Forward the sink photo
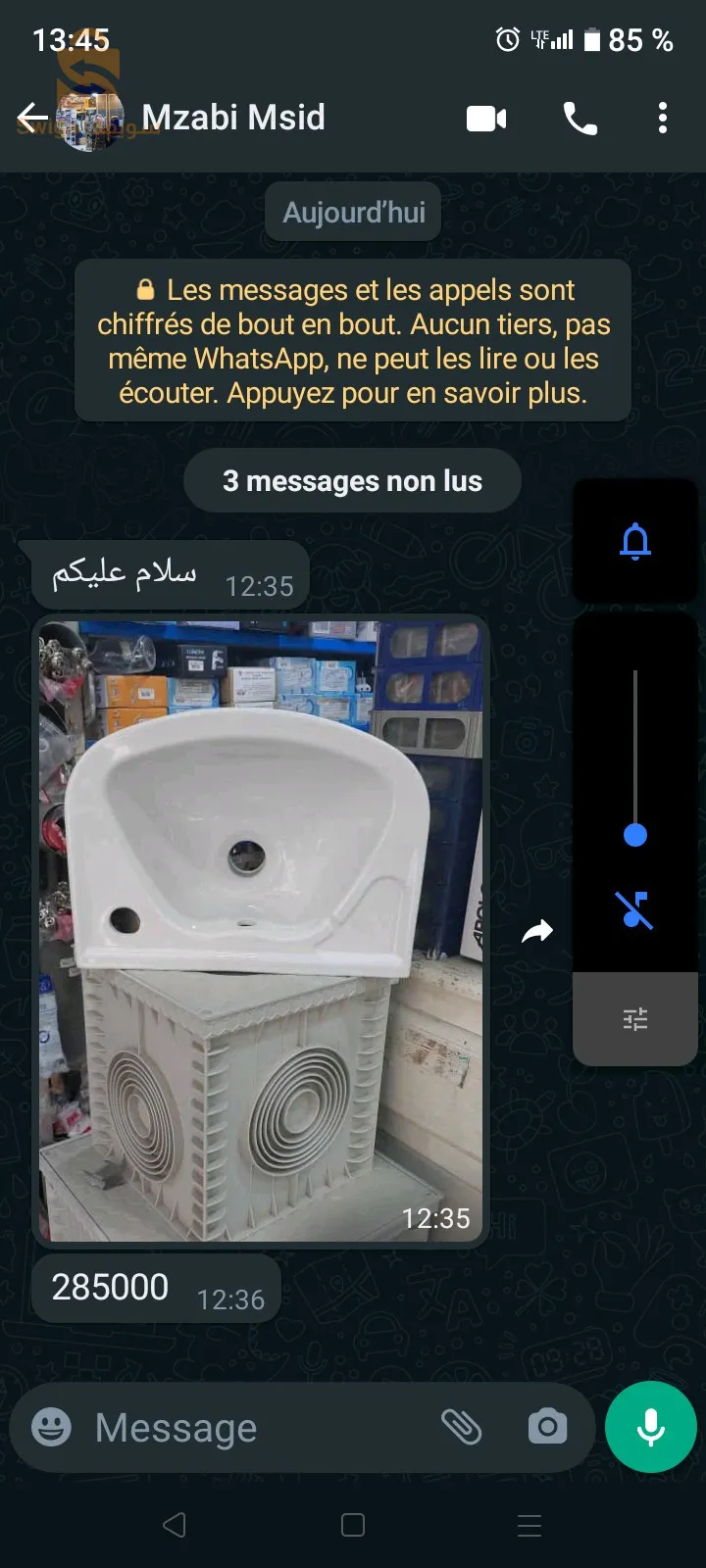This screenshot has height=1568, width=706. (537, 931)
